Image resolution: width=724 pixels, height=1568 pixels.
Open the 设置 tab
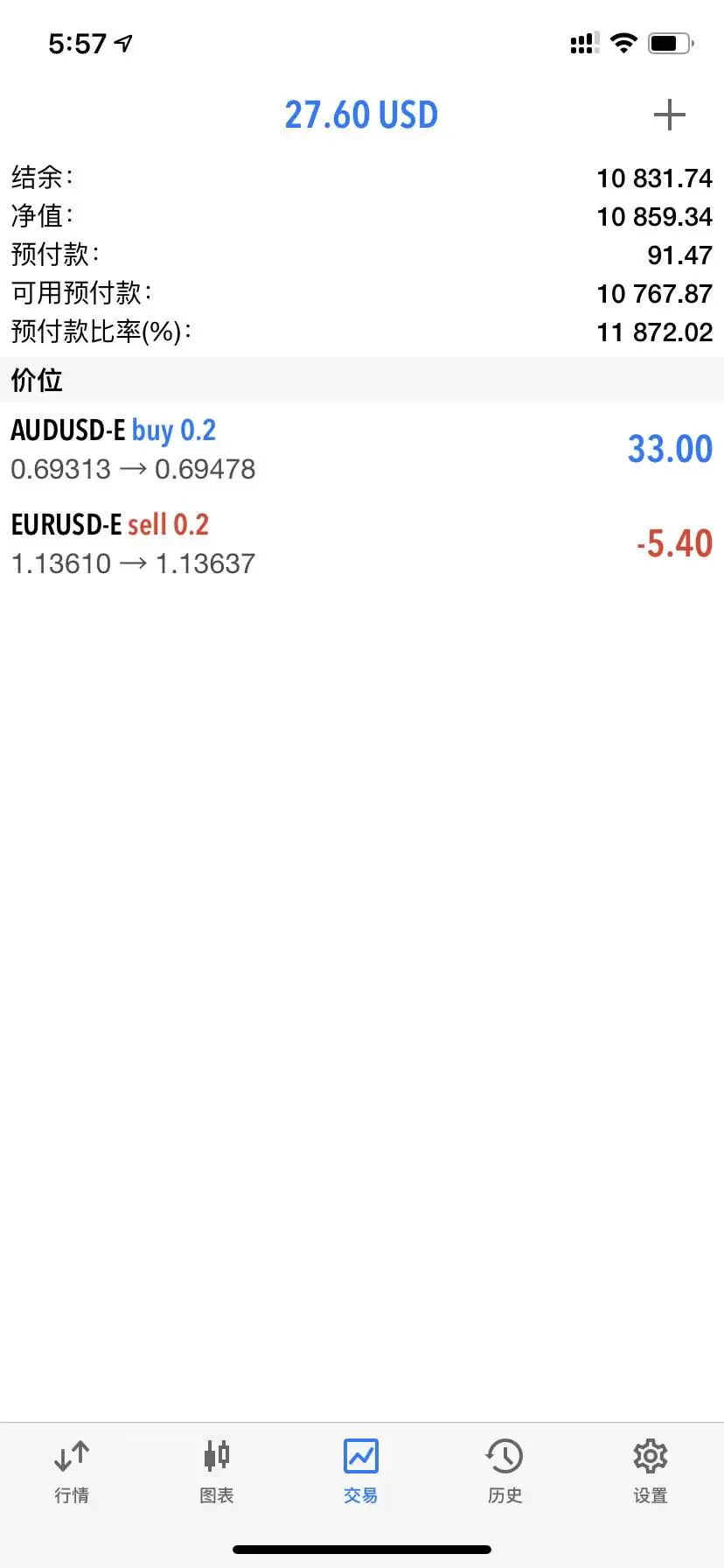(651, 1472)
